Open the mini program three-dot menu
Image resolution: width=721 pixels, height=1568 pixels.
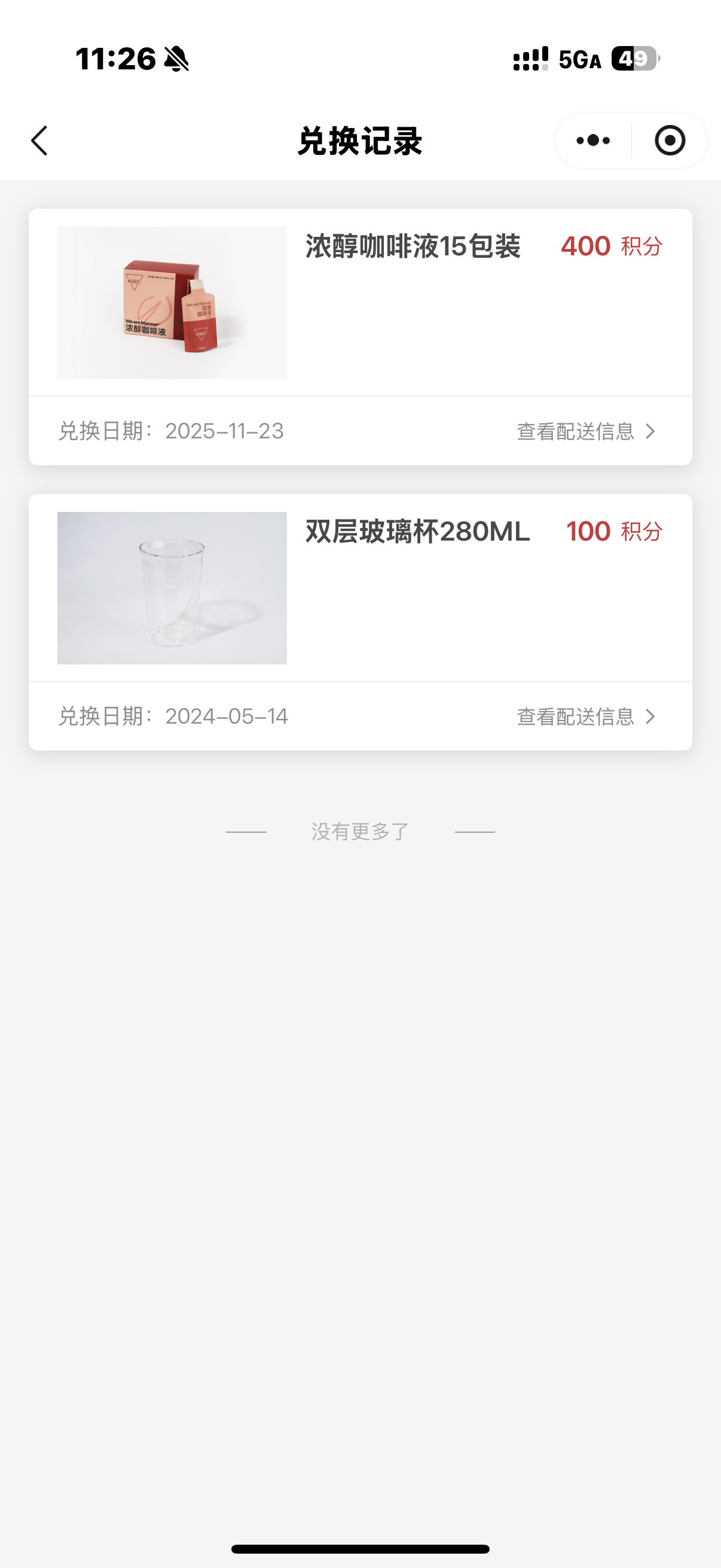point(593,141)
